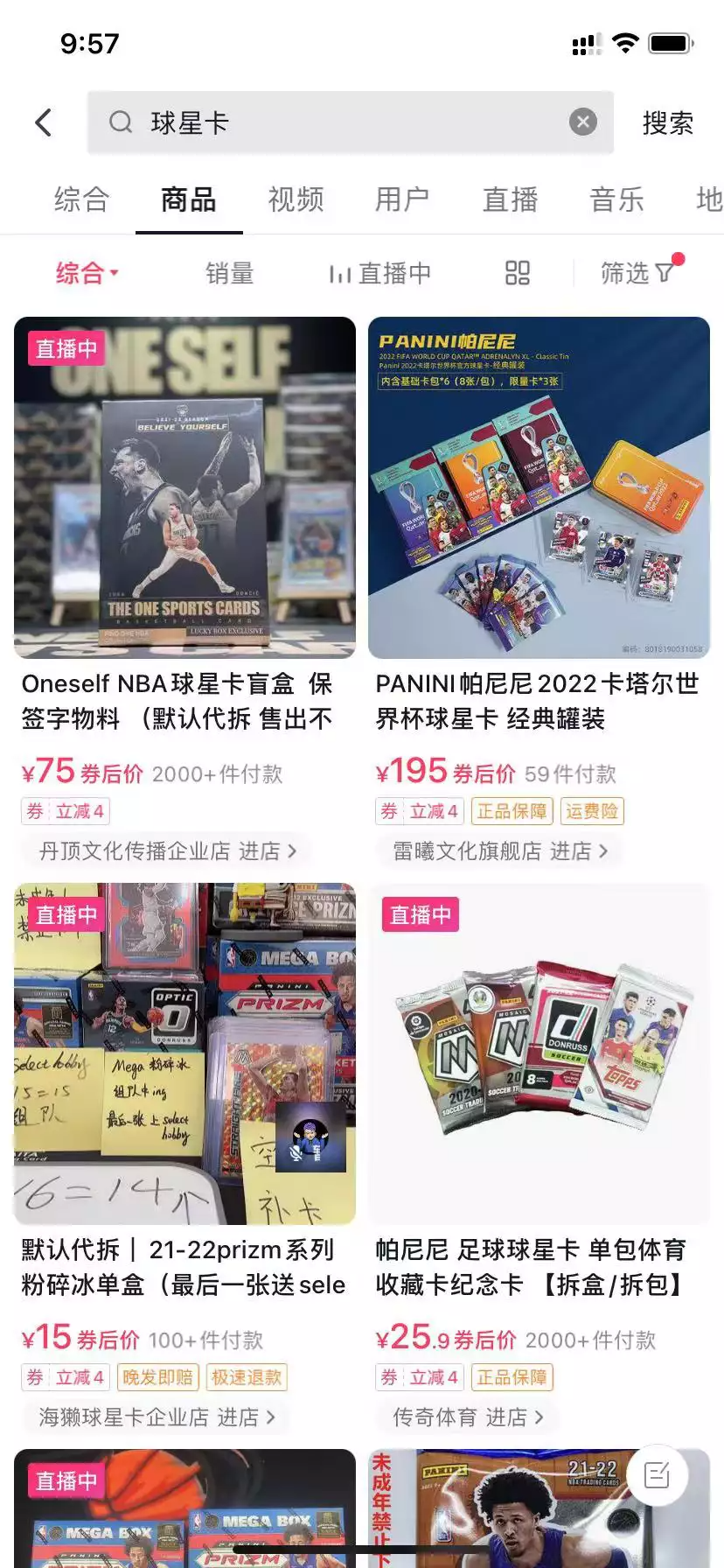This screenshot has height=1568, width=724.
Task: Clear the search text 球星卡
Action: coord(583,122)
